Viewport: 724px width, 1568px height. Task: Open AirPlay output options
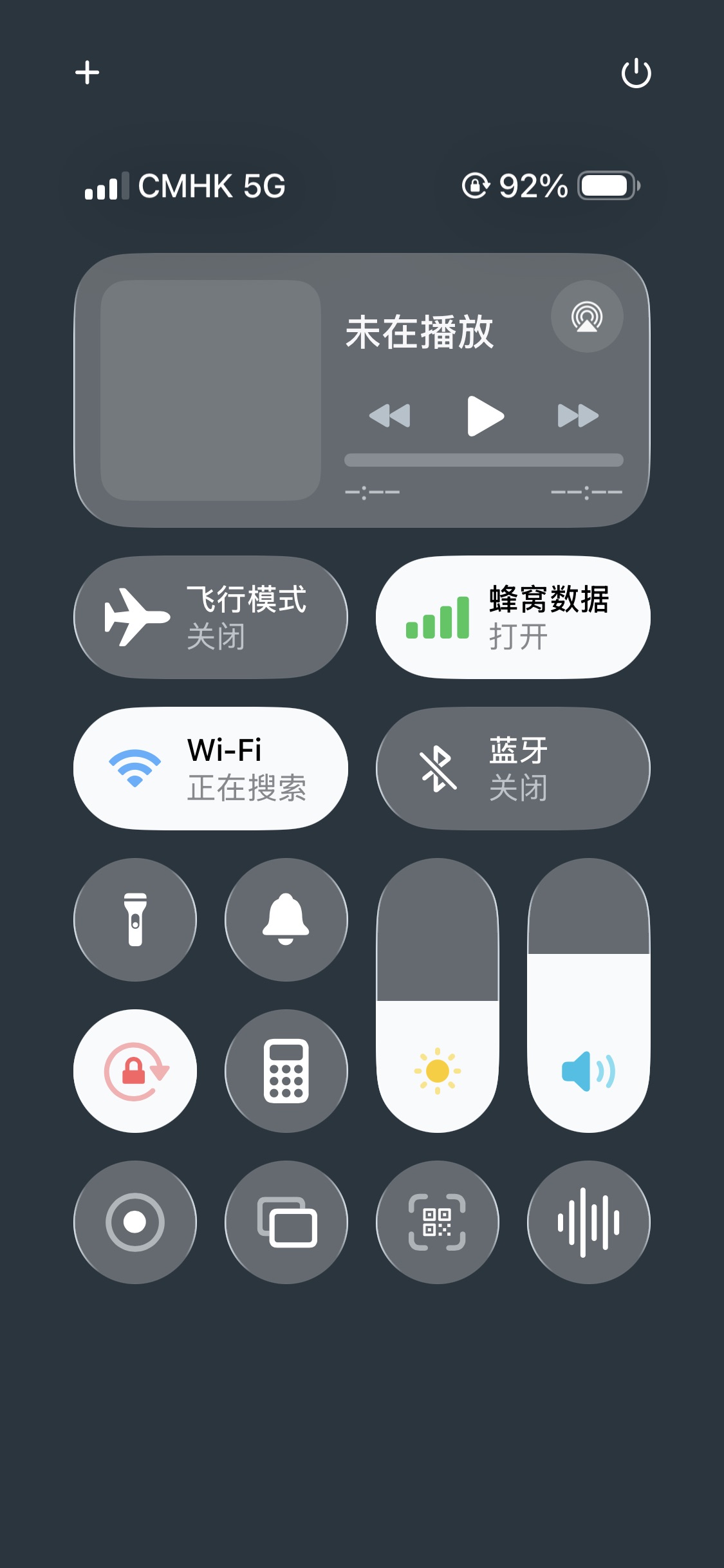tap(586, 317)
